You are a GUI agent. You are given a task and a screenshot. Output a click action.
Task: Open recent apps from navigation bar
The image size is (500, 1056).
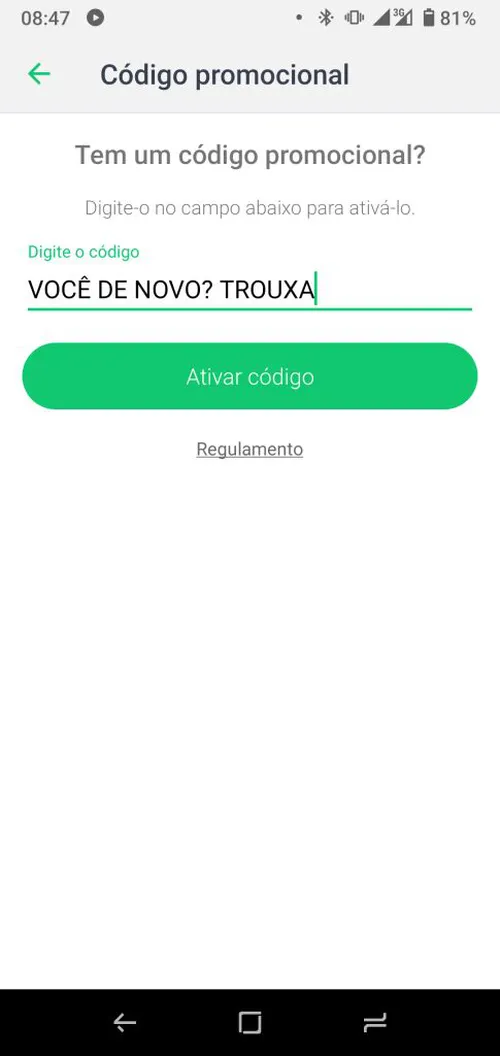tap(375, 1023)
